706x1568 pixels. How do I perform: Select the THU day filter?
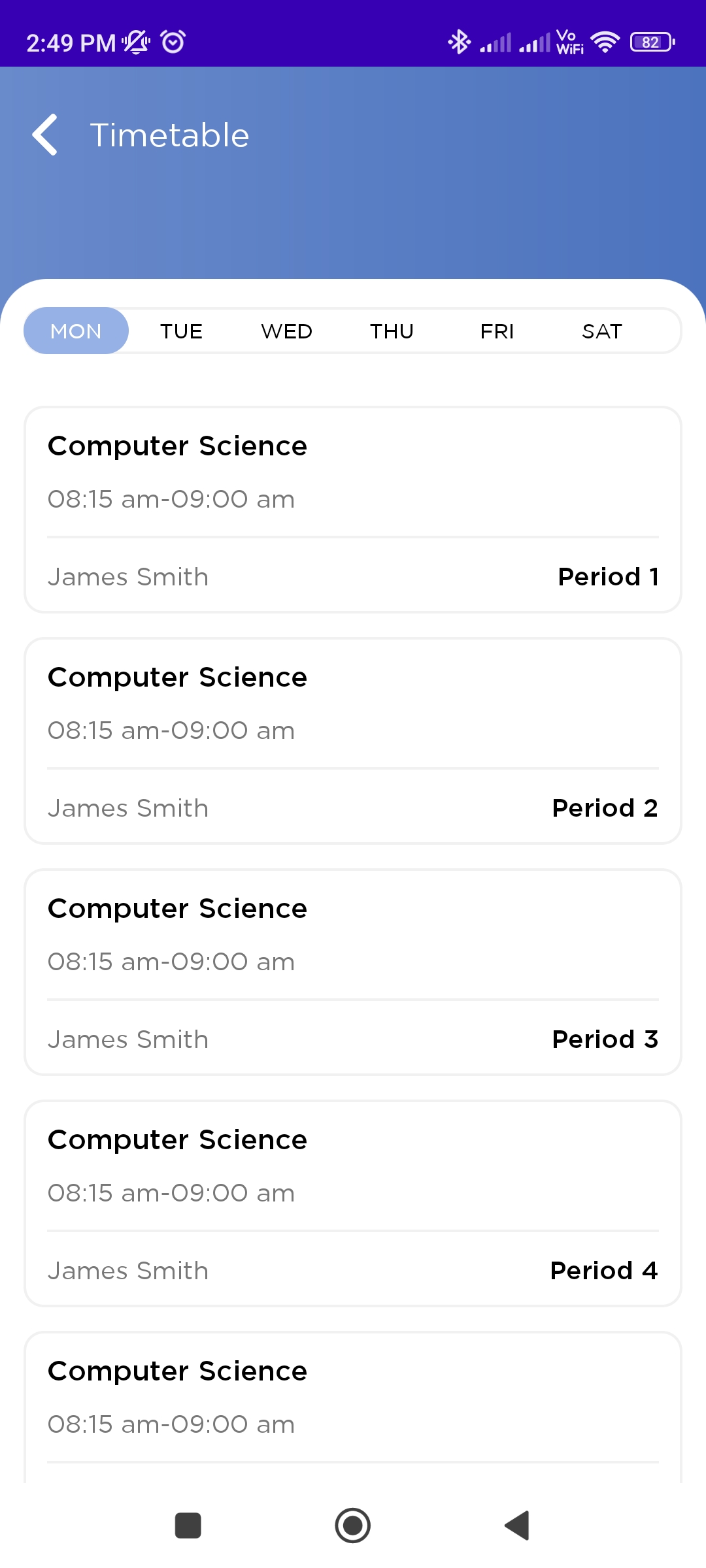pos(392,331)
